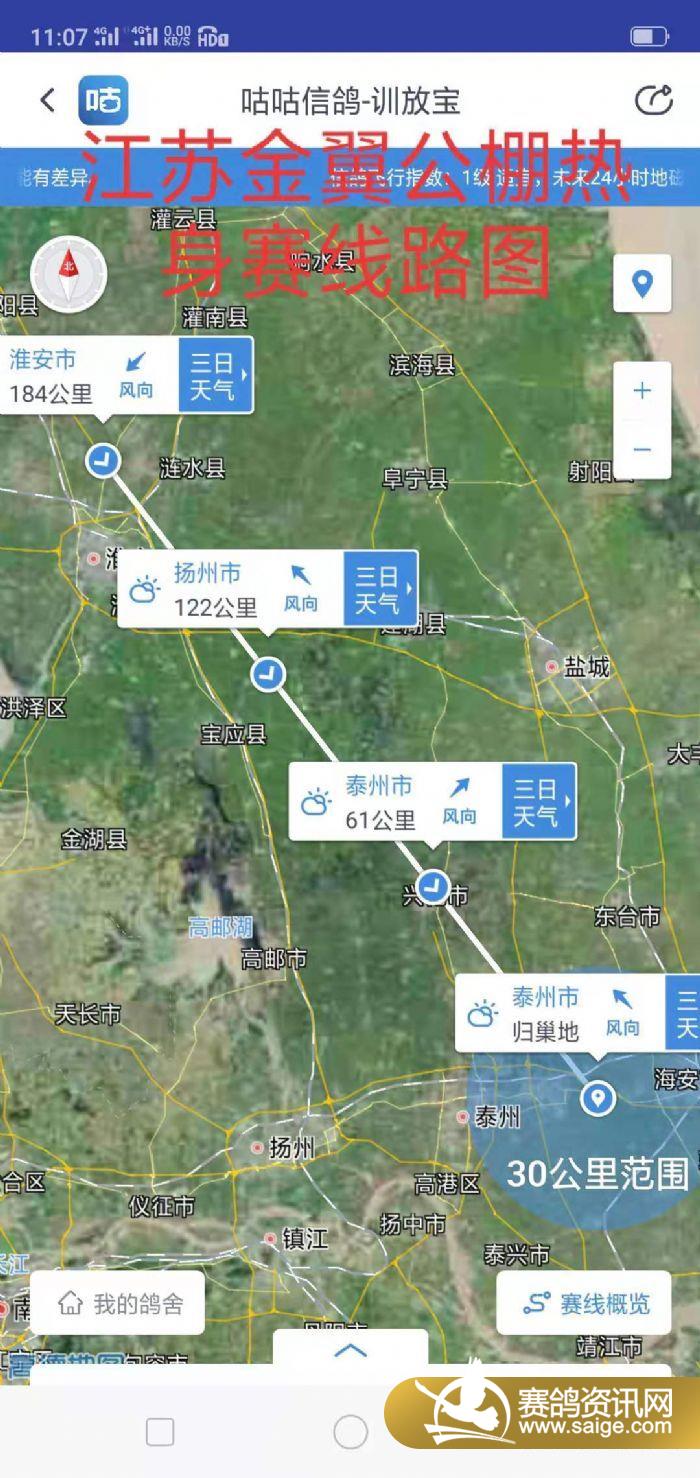Open 我的鸽舍 button
Viewport: 700px width, 1478px height.
point(118,1304)
